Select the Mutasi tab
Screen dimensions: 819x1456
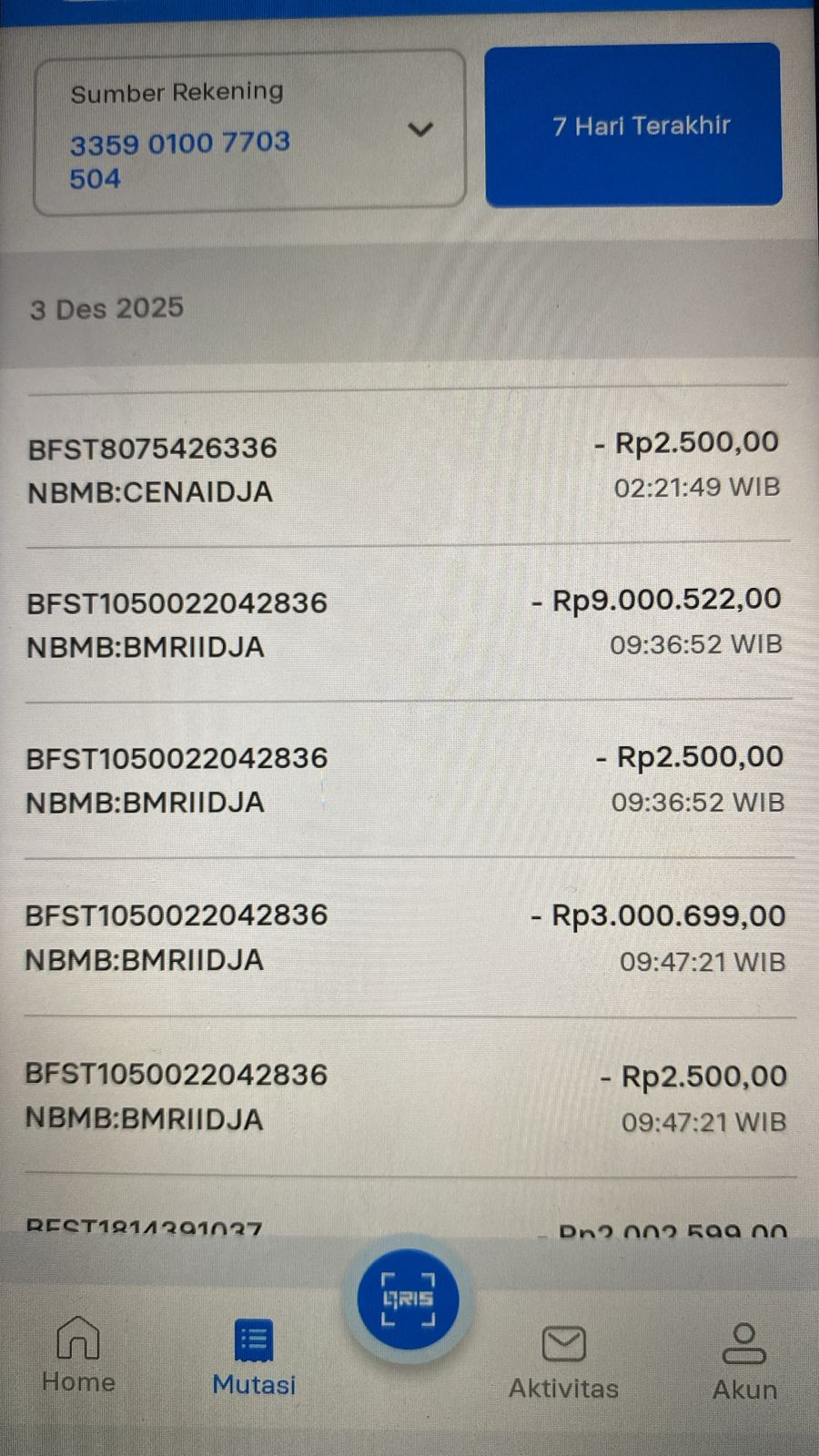[254, 1358]
